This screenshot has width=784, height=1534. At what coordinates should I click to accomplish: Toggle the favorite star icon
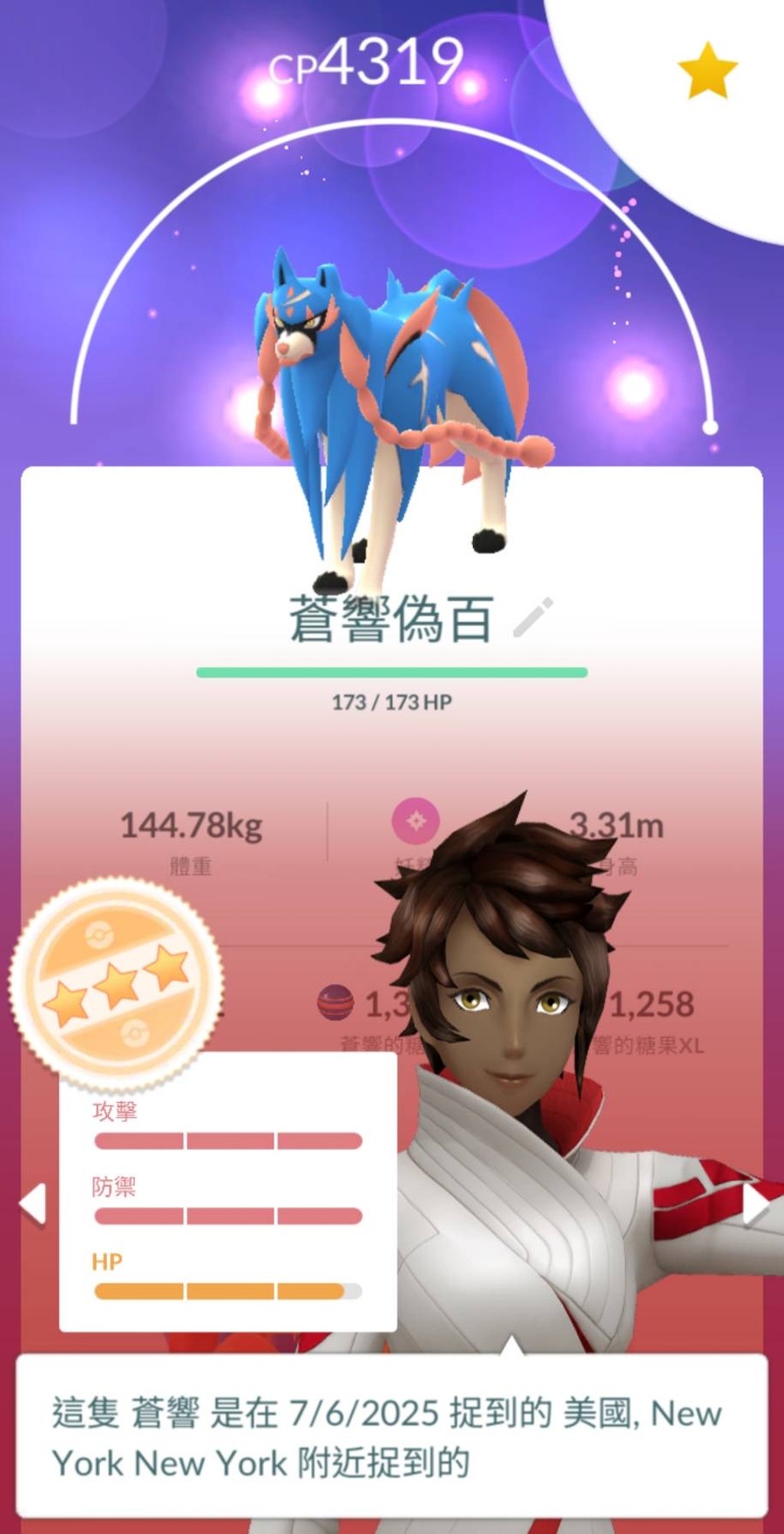(707, 71)
